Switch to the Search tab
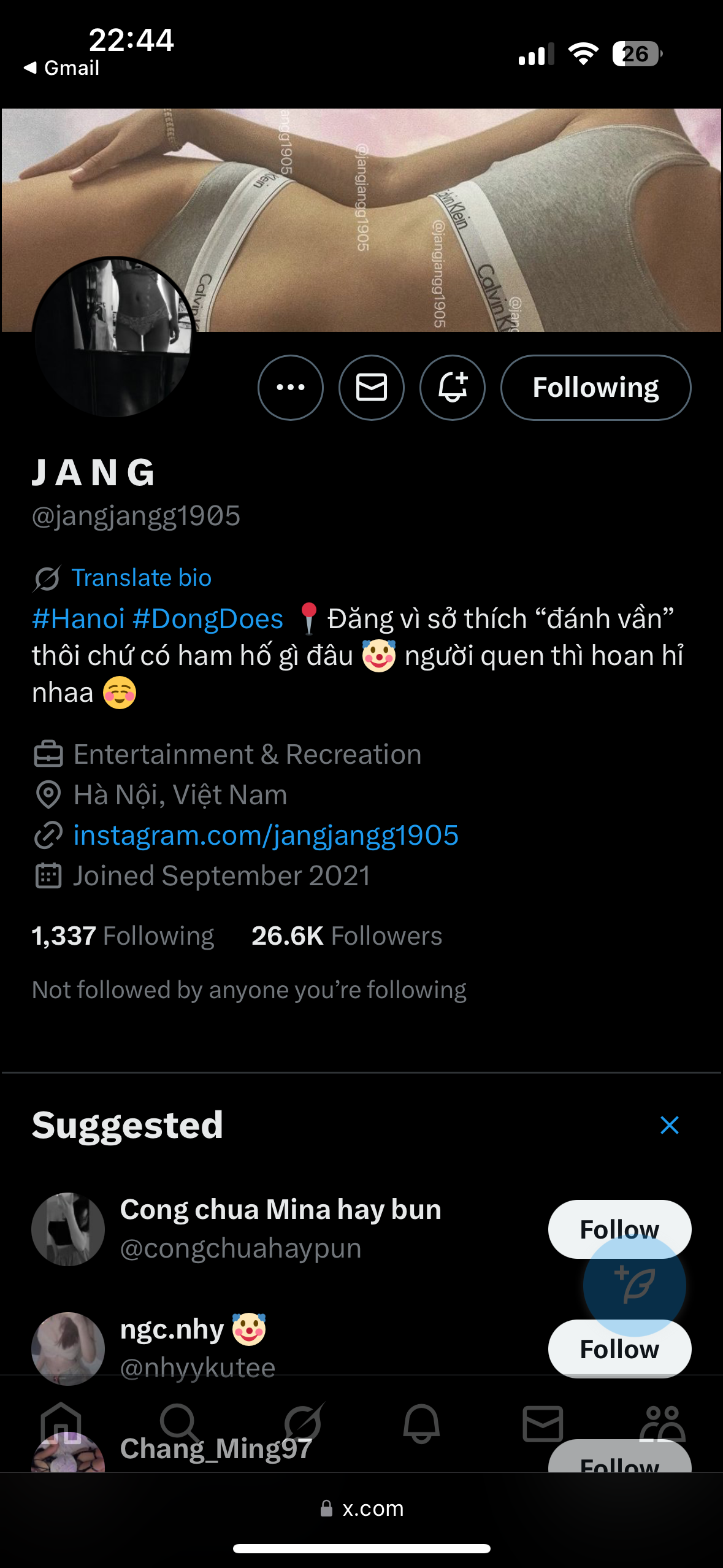Image resolution: width=723 pixels, height=1568 pixels. coord(179,1423)
